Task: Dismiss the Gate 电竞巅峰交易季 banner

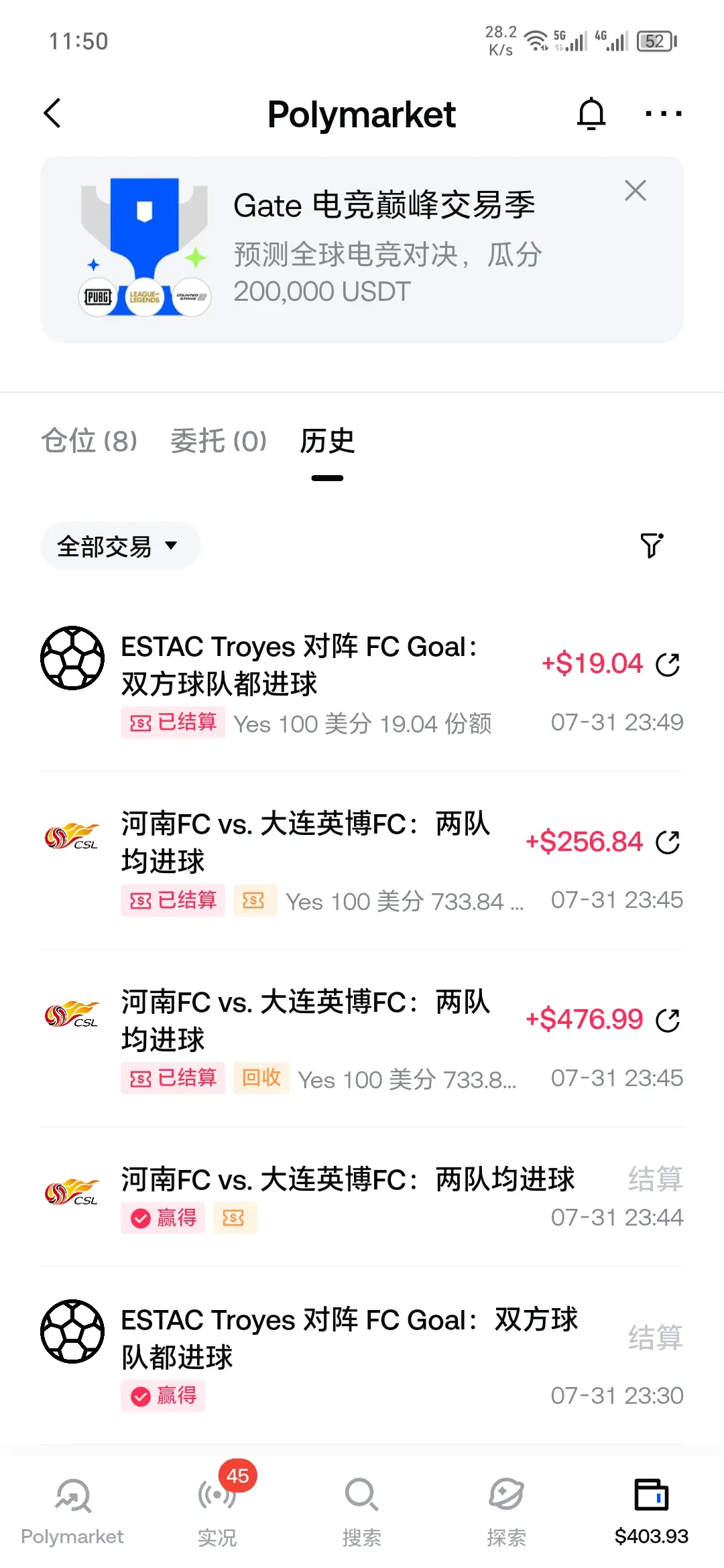Action: (x=635, y=190)
